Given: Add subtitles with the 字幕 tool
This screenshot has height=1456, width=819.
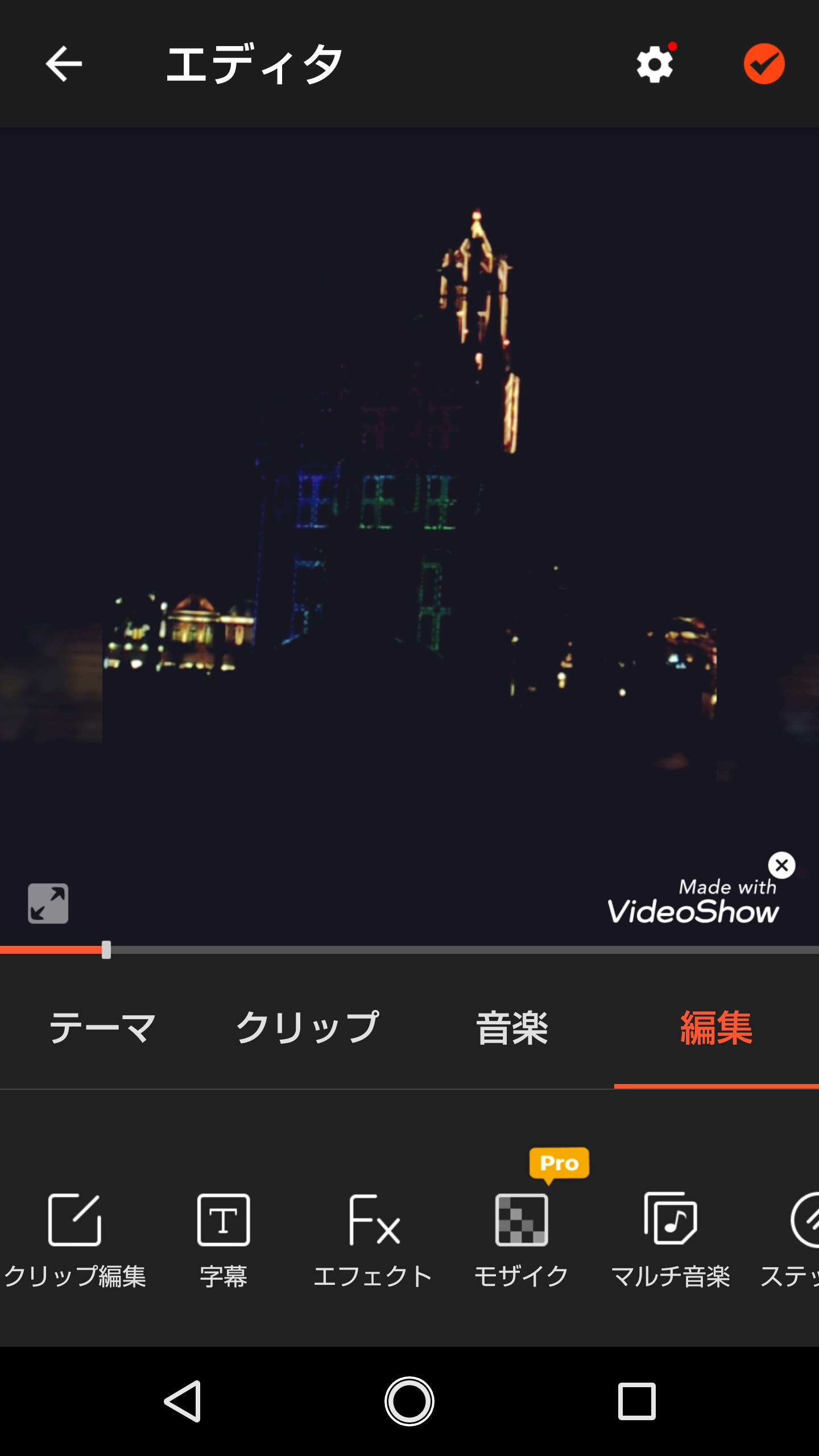Looking at the screenshot, I should coord(224,1234).
